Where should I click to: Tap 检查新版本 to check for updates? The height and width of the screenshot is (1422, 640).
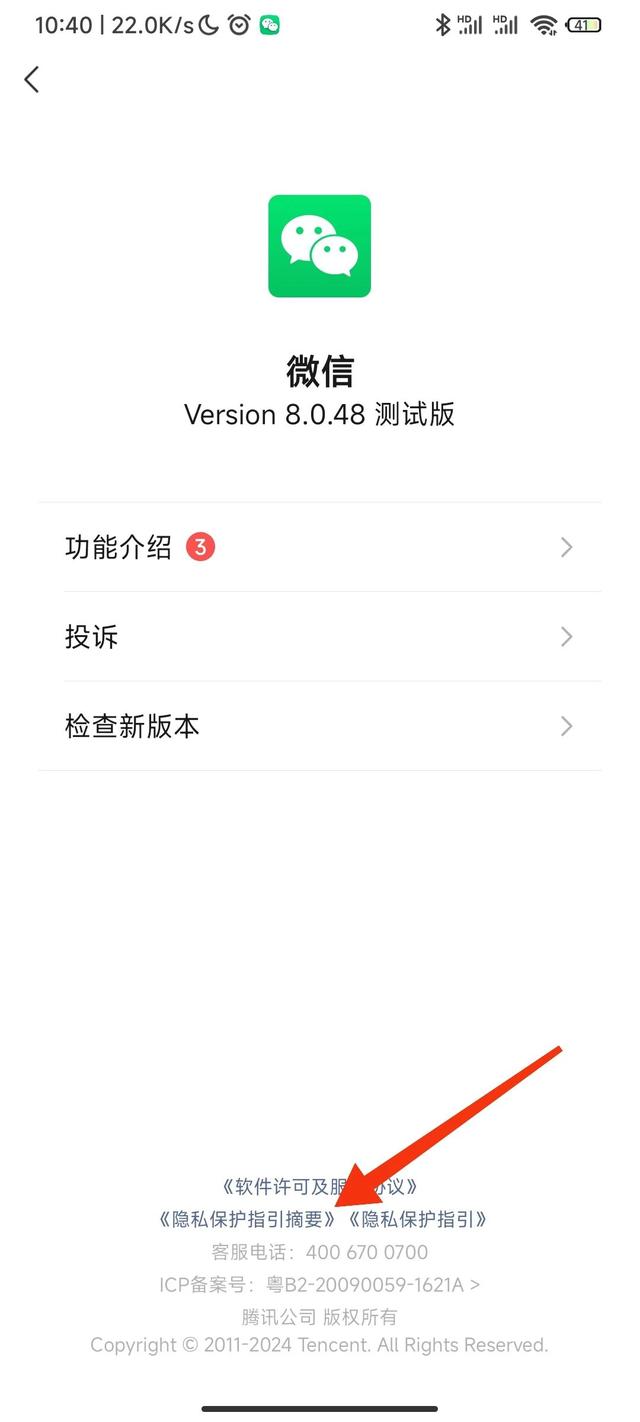point(319,726)
